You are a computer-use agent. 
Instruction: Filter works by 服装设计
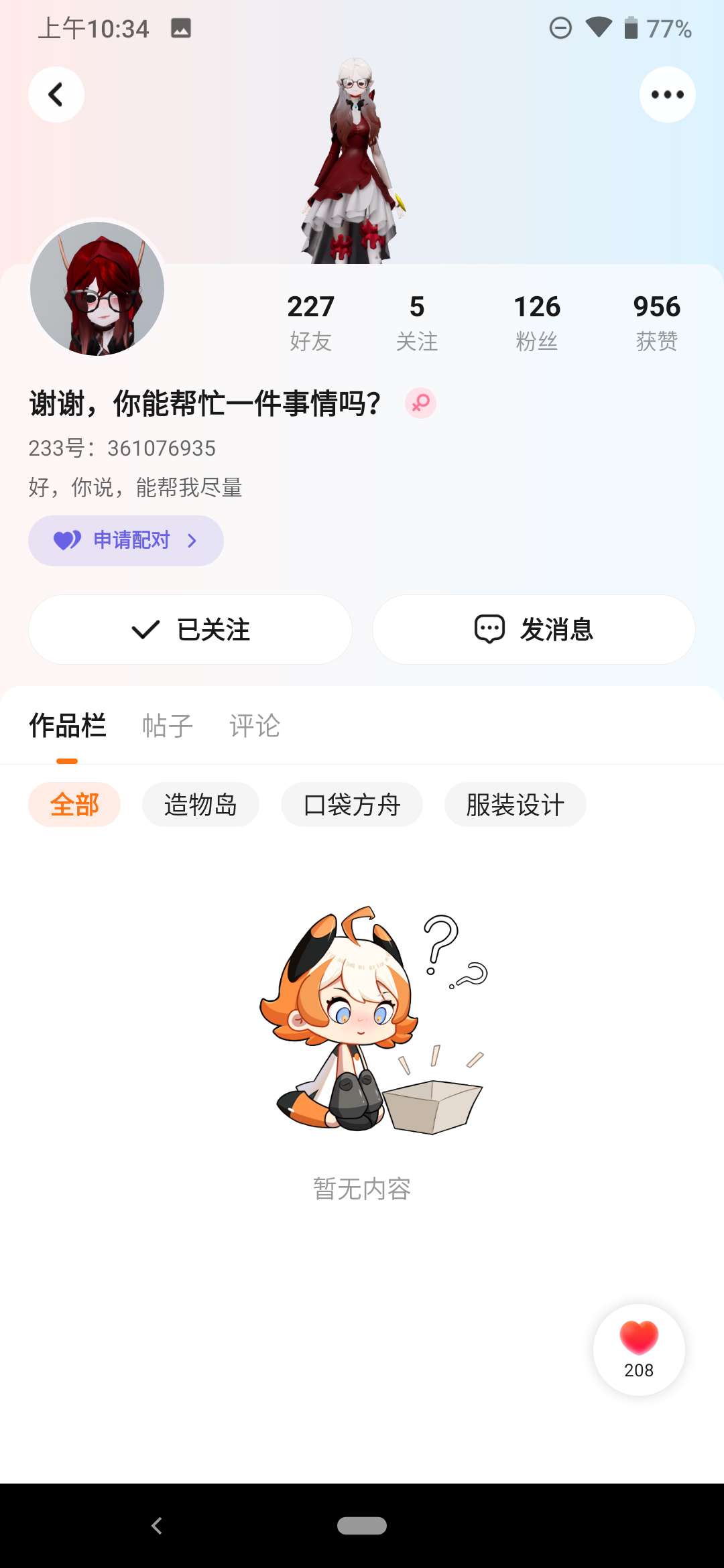coord(515,804)
